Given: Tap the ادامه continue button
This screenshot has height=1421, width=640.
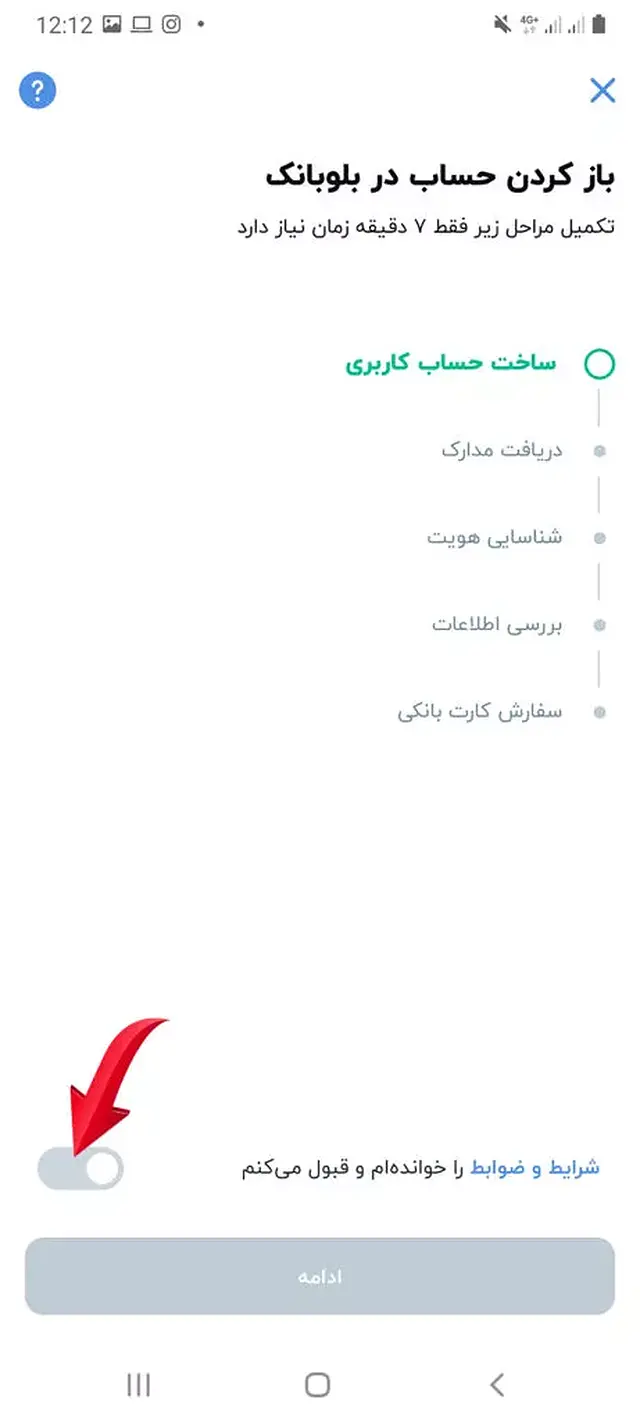Looking at the screenshot, I should click(x=320, y=1277).
